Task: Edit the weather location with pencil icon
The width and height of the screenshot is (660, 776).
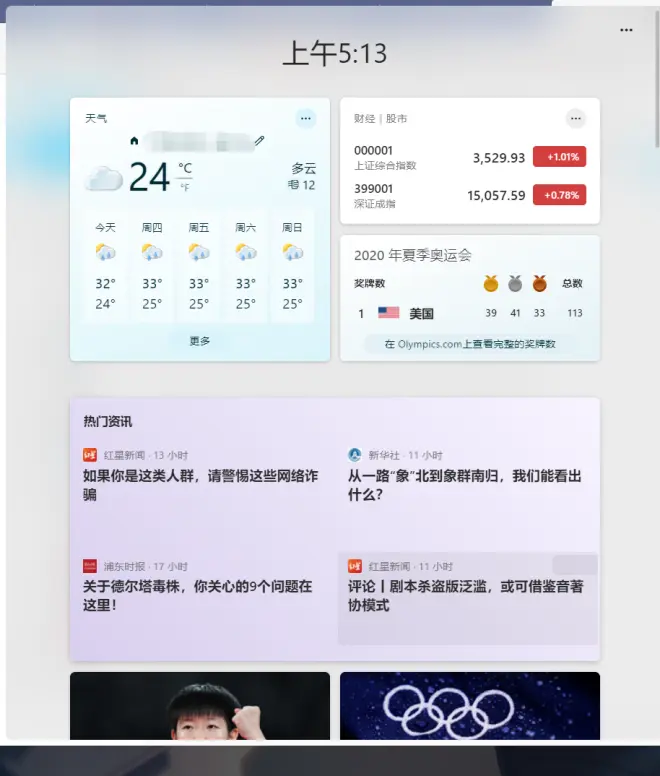Action: (260, 141)
